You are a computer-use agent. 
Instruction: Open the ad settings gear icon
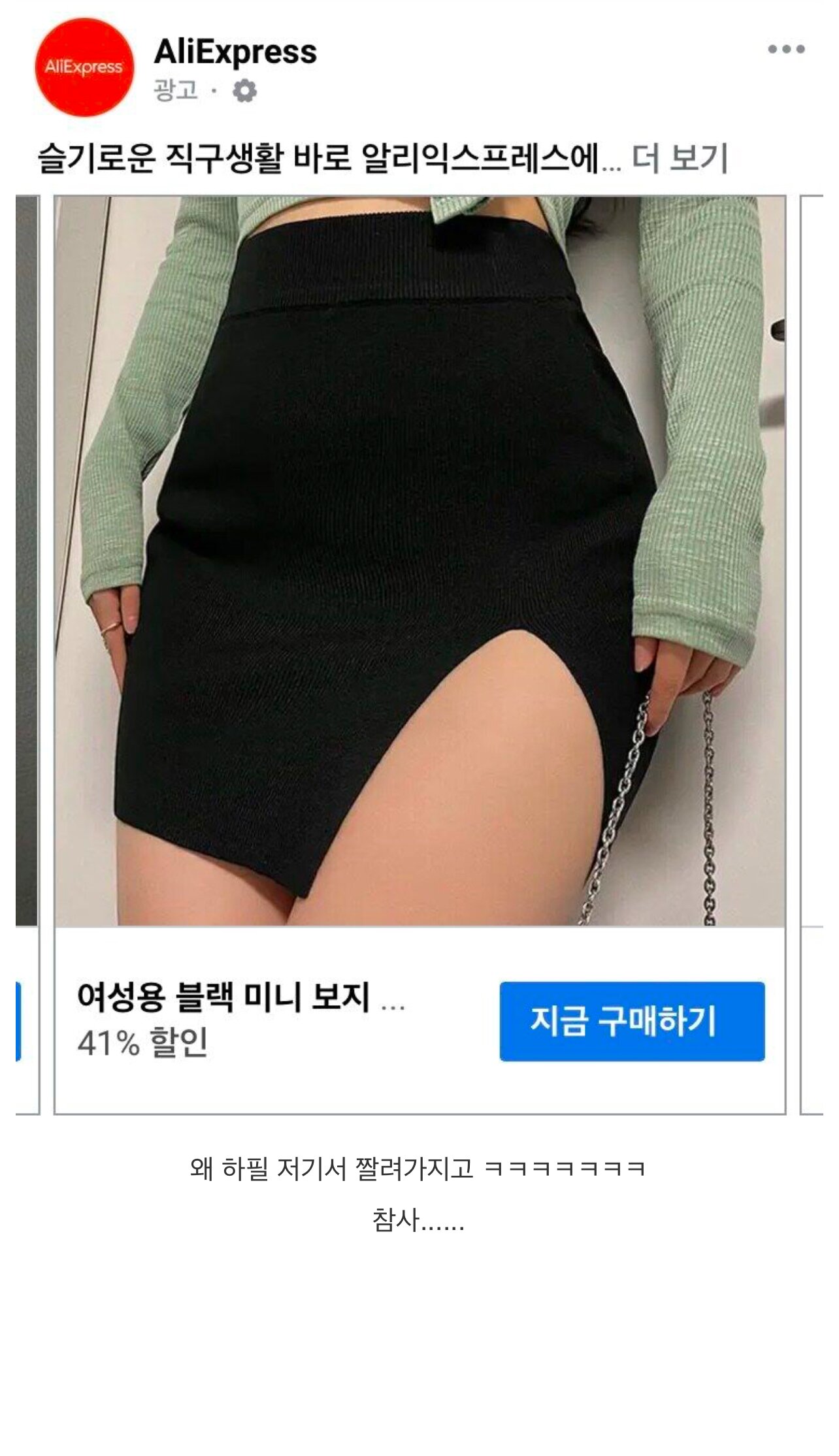(244, 91)
